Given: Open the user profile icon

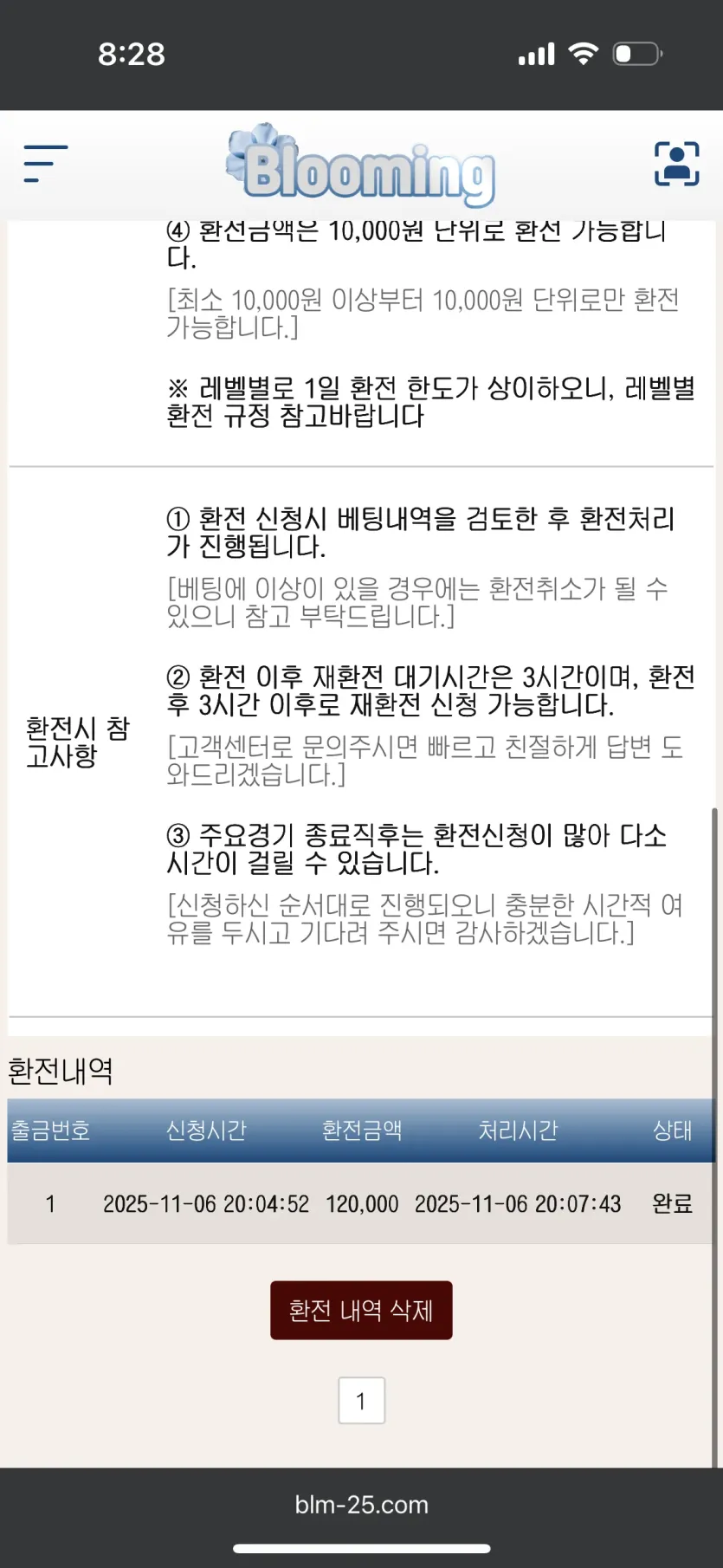Looking at the screenshot, I should tap(676, 164).
